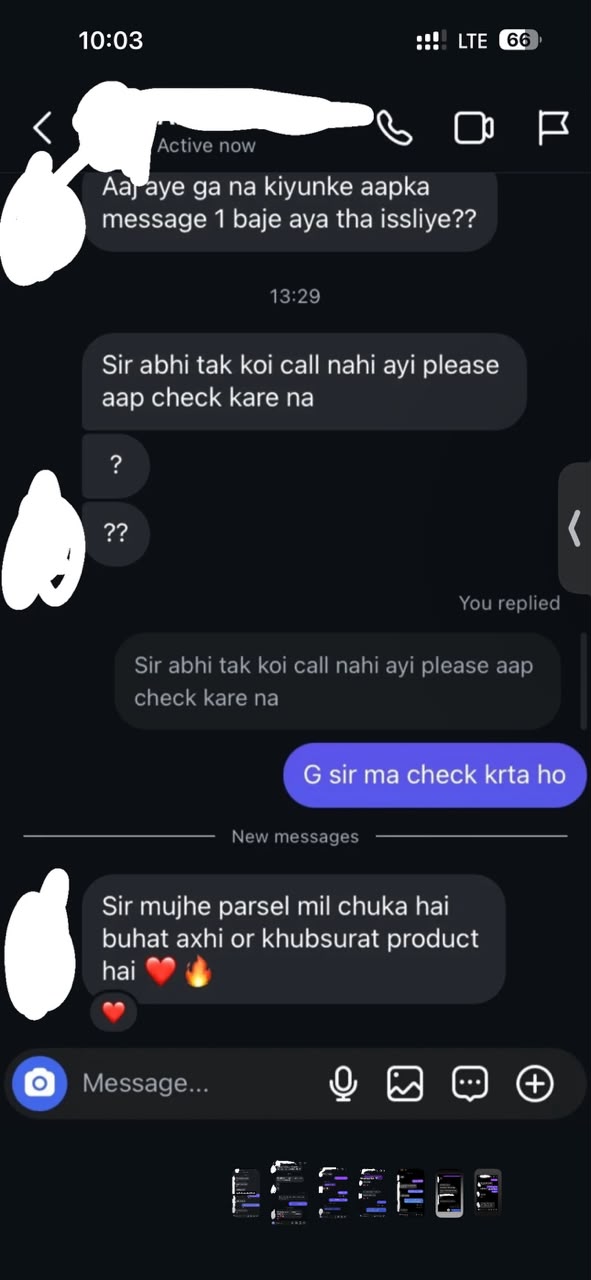The height and width of the screenshot is (1280, 591).
Task: Open the plus menu for more options
Action: tap(535, 1083)
